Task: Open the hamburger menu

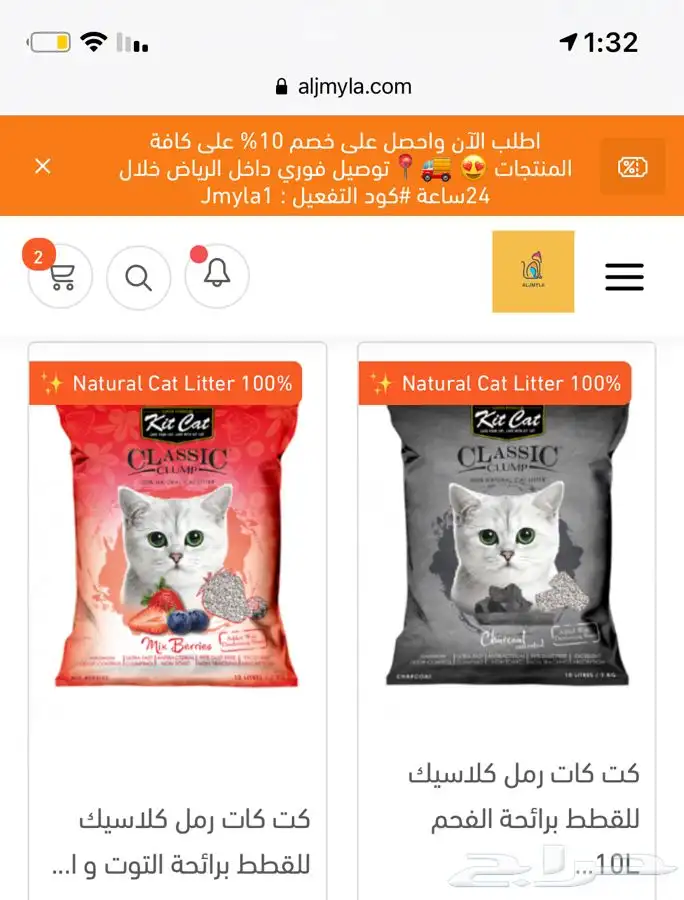Action: pos(624,277)
